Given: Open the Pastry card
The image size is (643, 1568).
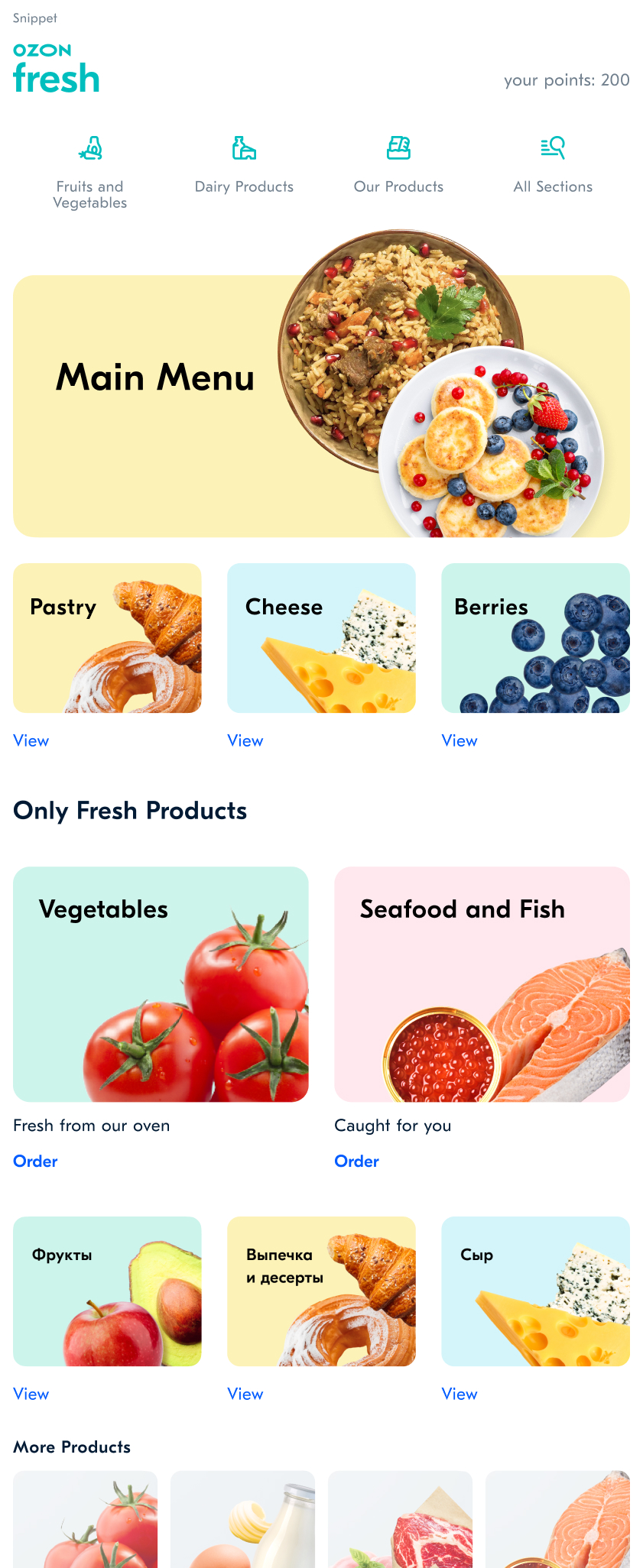Looking at the screenshot, I should coord(107,638).
